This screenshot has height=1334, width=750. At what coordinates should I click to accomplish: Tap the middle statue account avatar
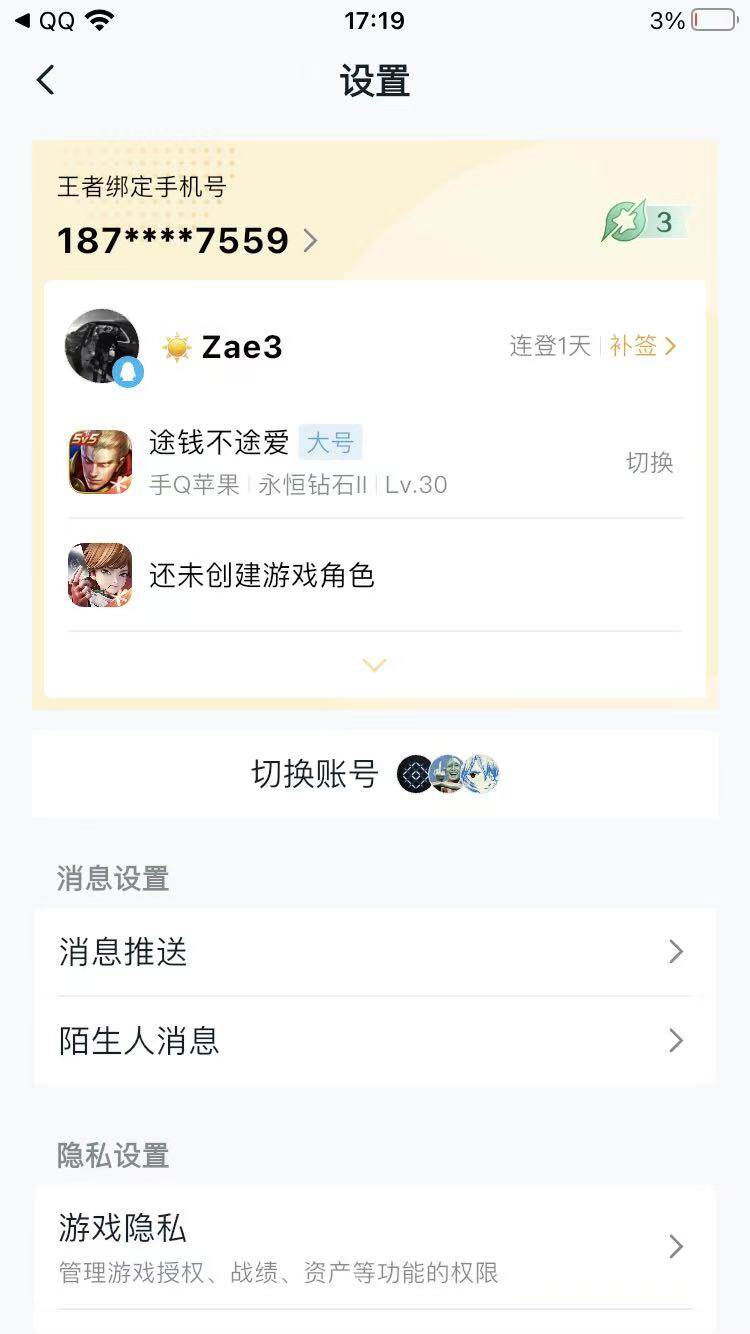pyautogui.click(x=446, y=775)
